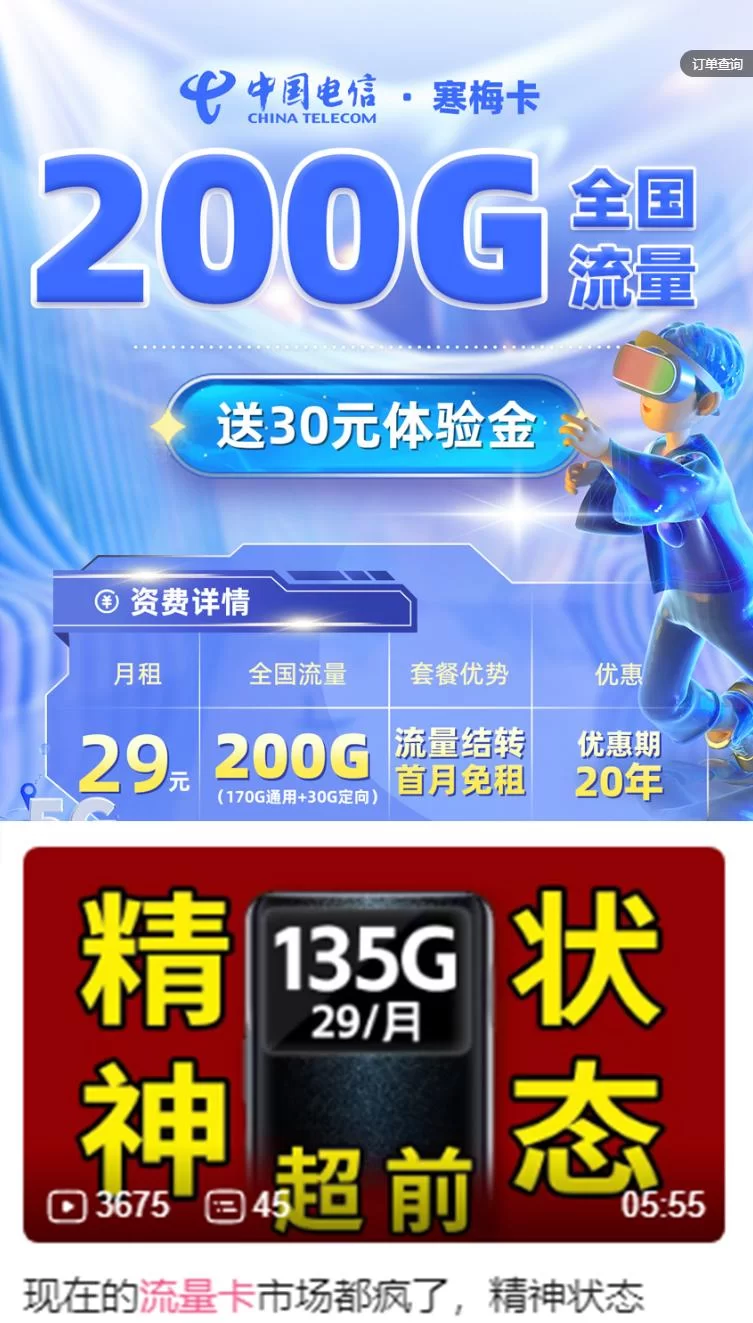This screenshot has height=1323, width=753.
Task: Tap the highlighted 流量卡 keyword link
Action: click(x=196, y=1297)
